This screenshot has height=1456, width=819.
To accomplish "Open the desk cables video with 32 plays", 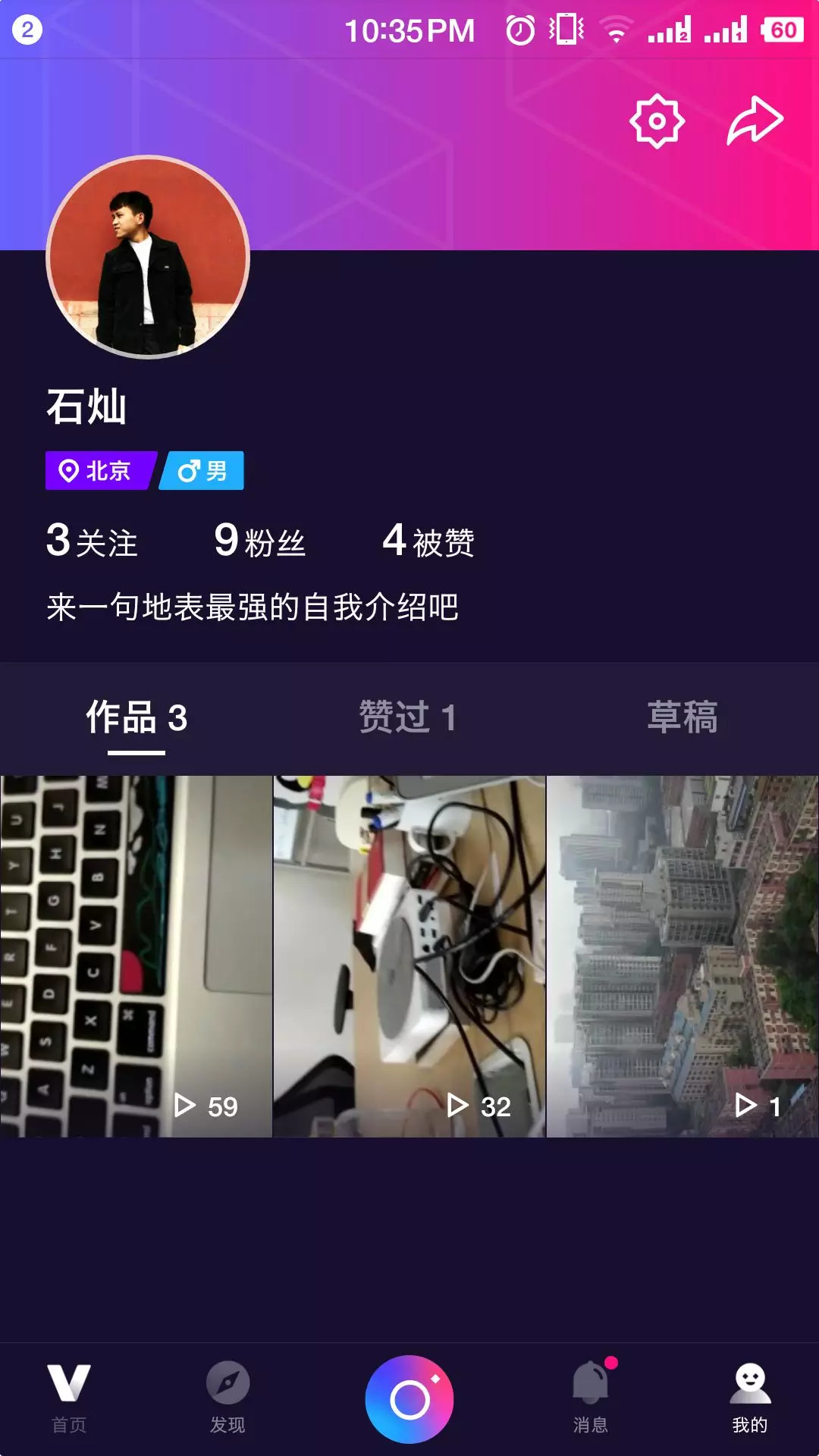I will 409,955.
